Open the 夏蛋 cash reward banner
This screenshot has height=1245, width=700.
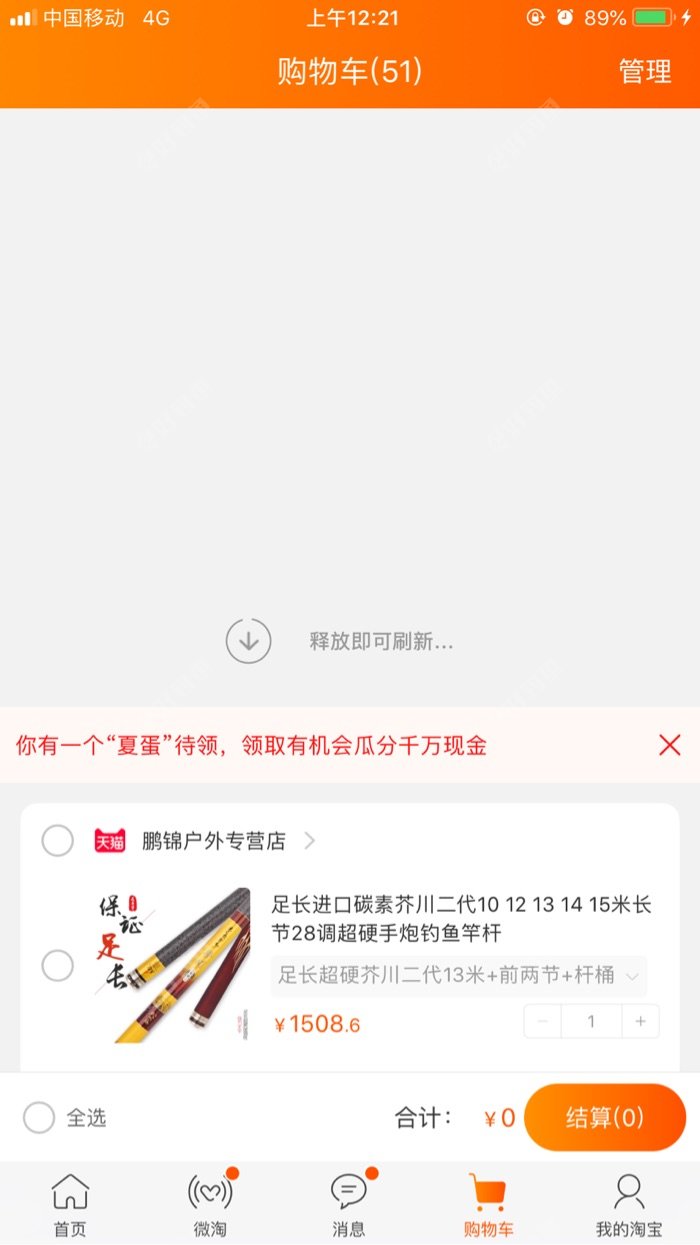click(252, 746)
